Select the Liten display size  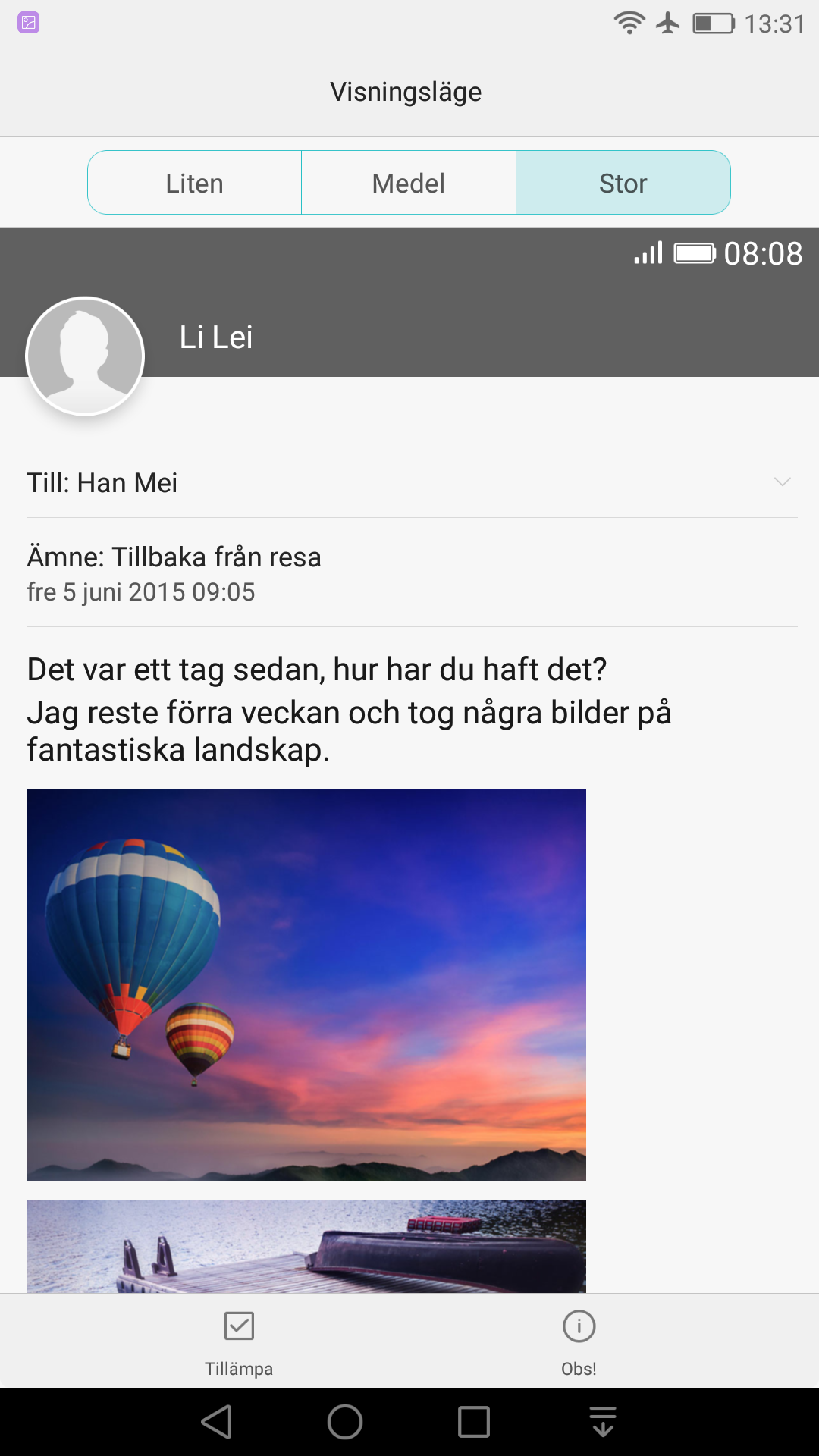[x=195, y=183]
